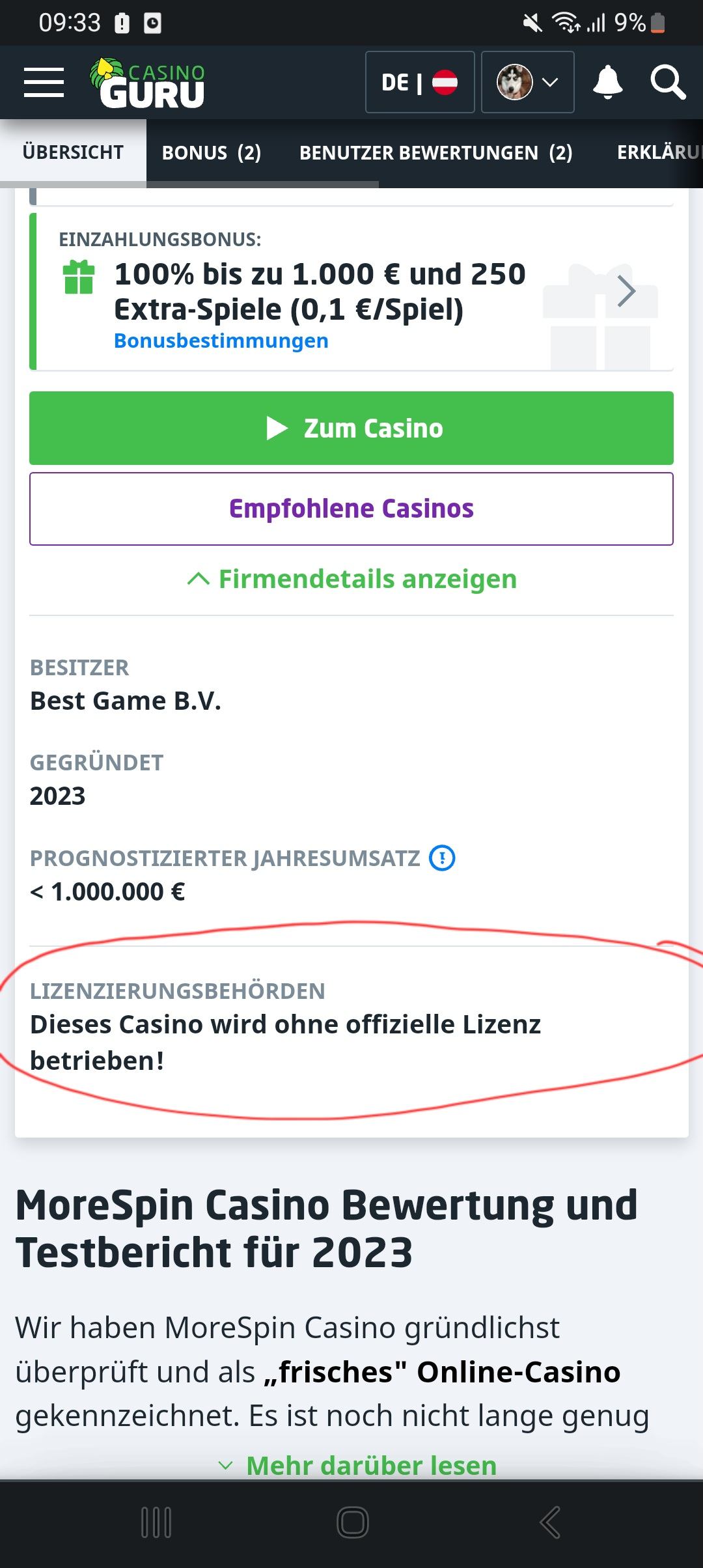View the Bonusbestimmungen link
Viewport: 703px width, 1568px height.
(x=221, y=341)
